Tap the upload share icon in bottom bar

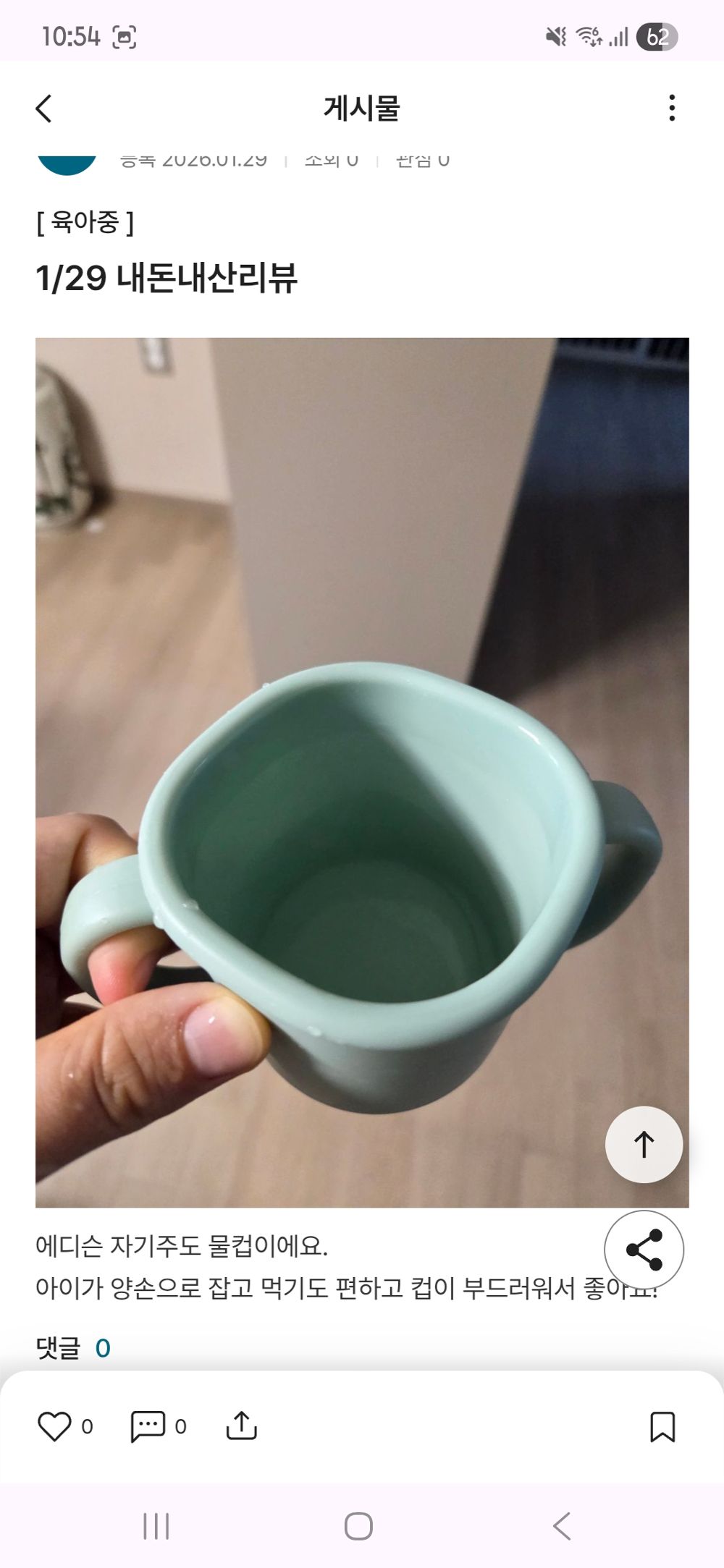(x=242, y=1425)
